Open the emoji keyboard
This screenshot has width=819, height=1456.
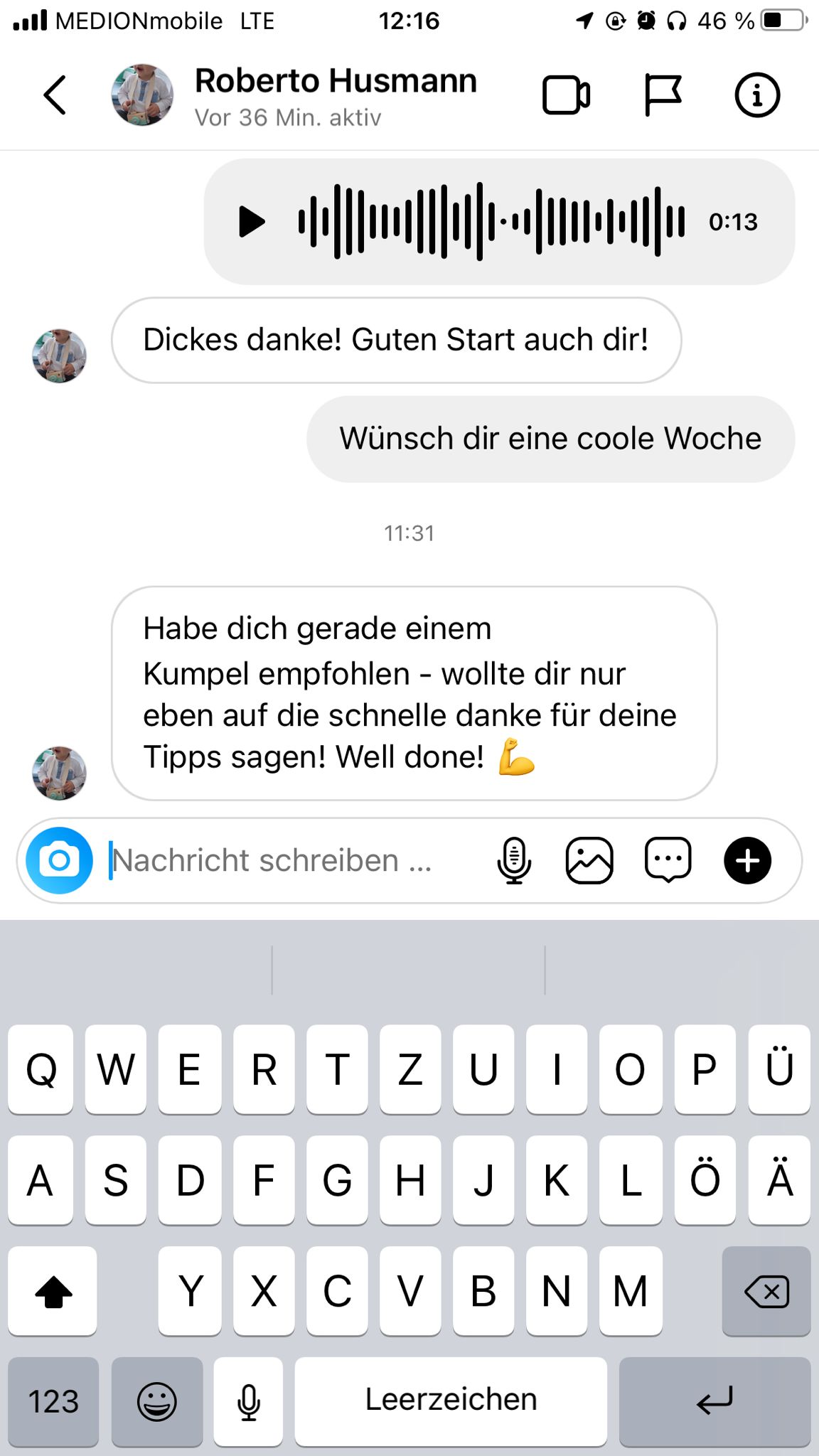(156, 1401)
